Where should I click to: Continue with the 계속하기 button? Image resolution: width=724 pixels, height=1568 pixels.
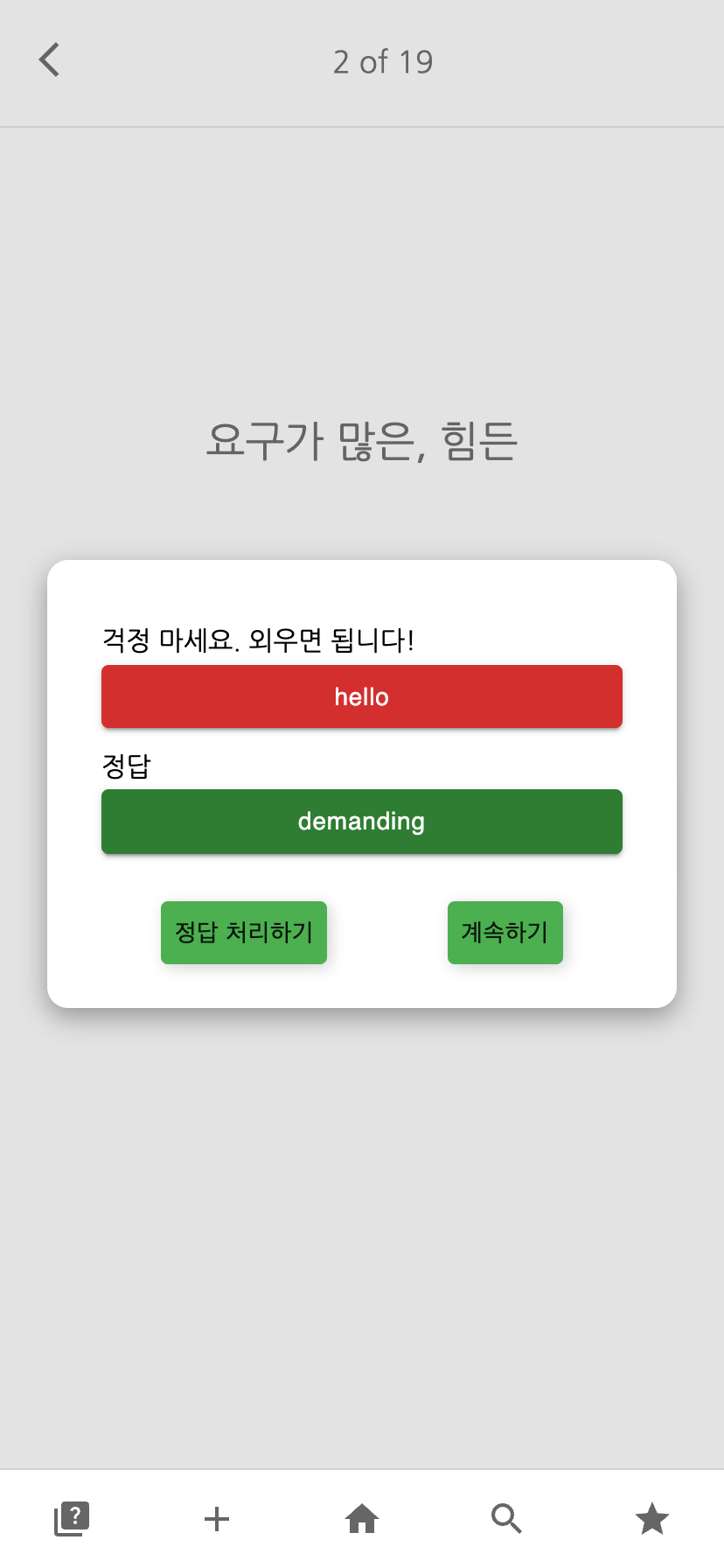[x=505, y=933]
